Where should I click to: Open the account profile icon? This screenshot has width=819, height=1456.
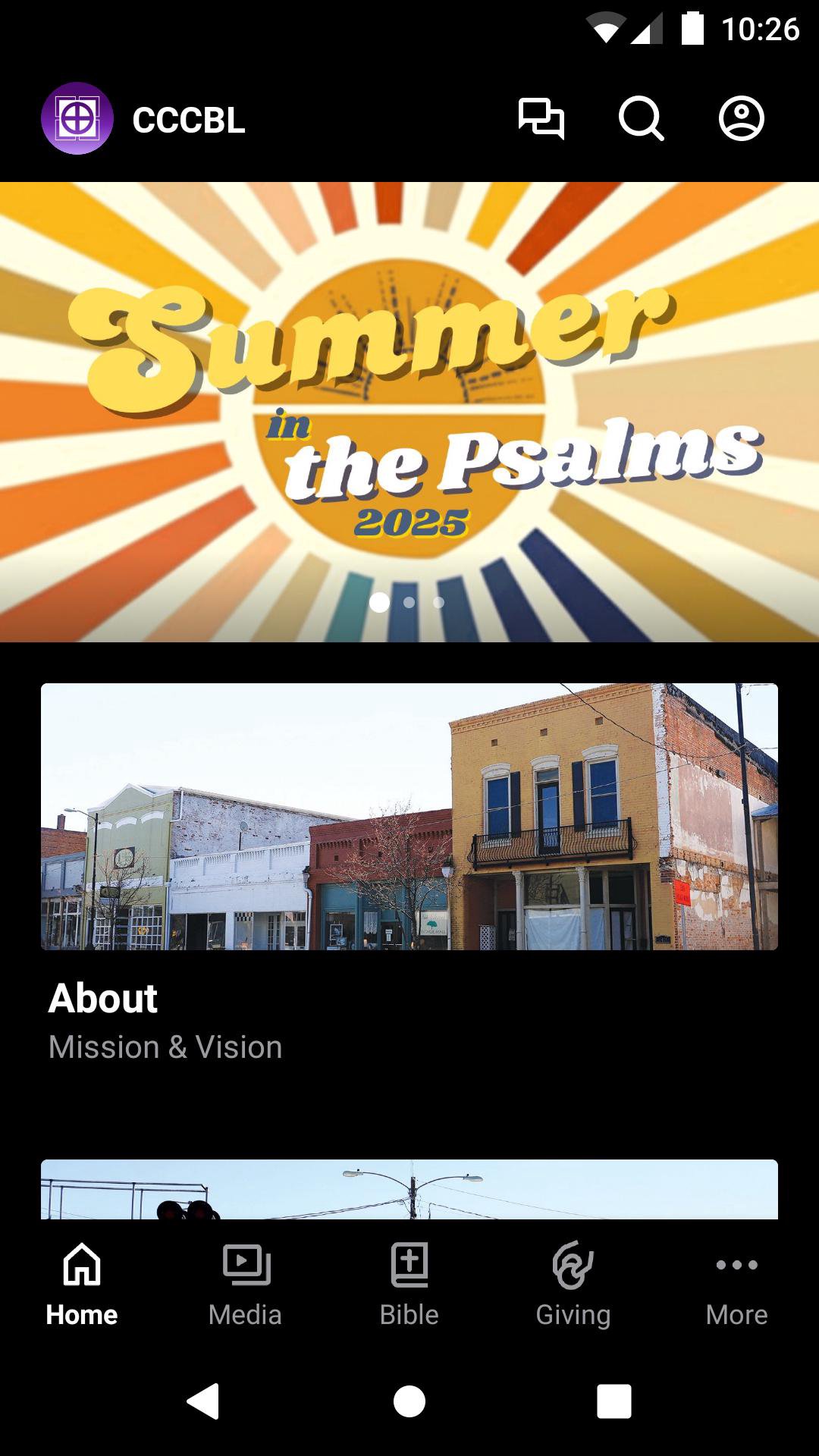[741, 119]
